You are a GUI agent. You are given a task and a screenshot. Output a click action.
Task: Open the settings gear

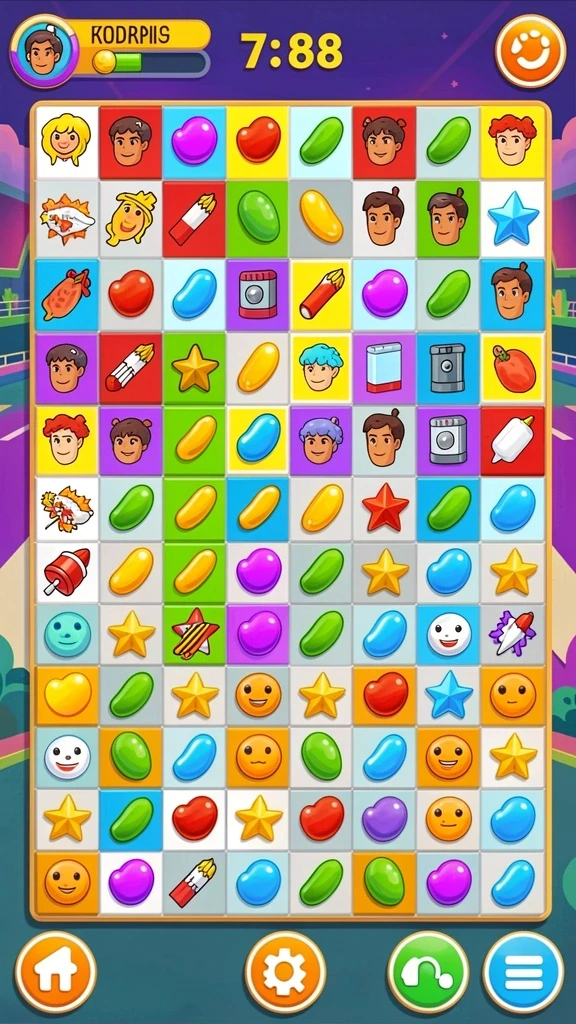285,972
